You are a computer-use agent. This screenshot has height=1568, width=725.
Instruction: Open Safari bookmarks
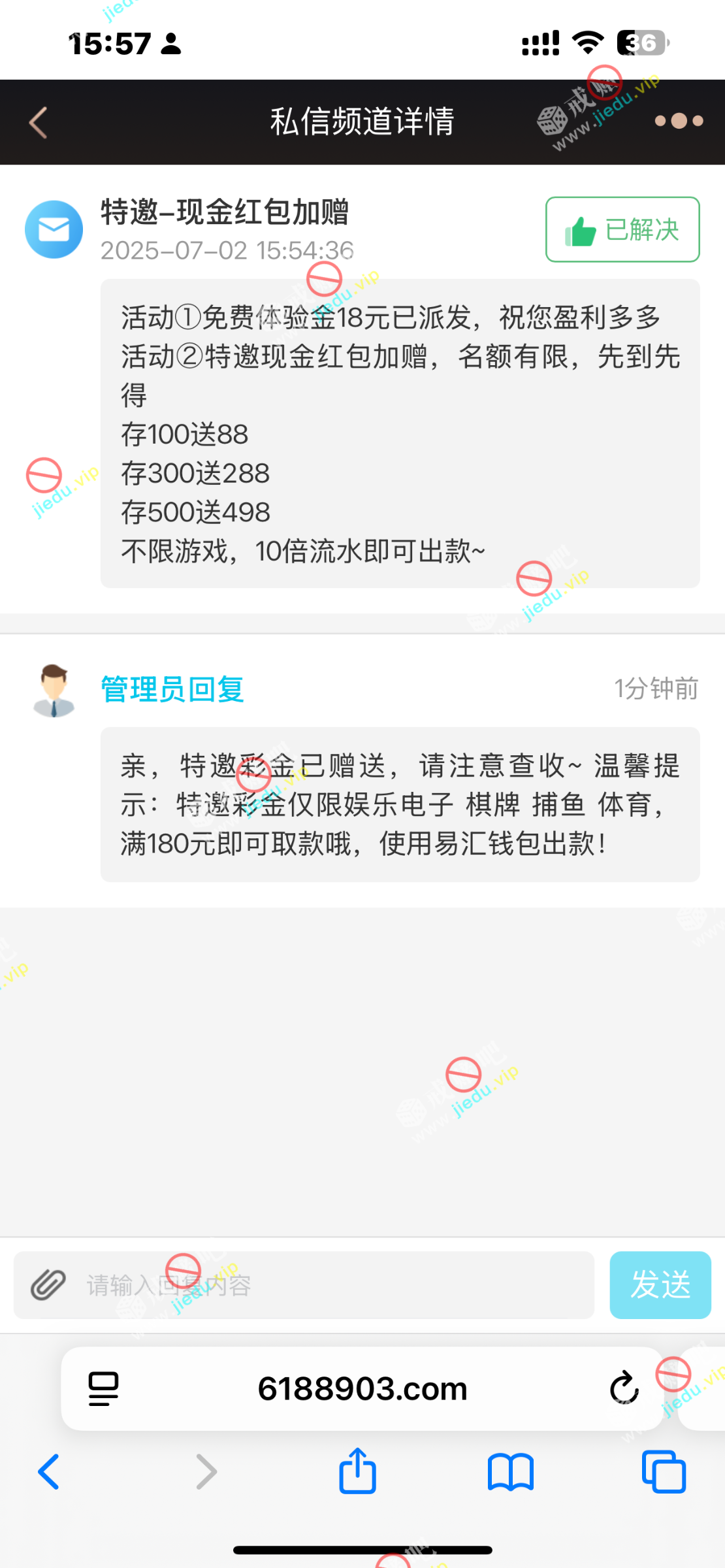[510, 1472]
